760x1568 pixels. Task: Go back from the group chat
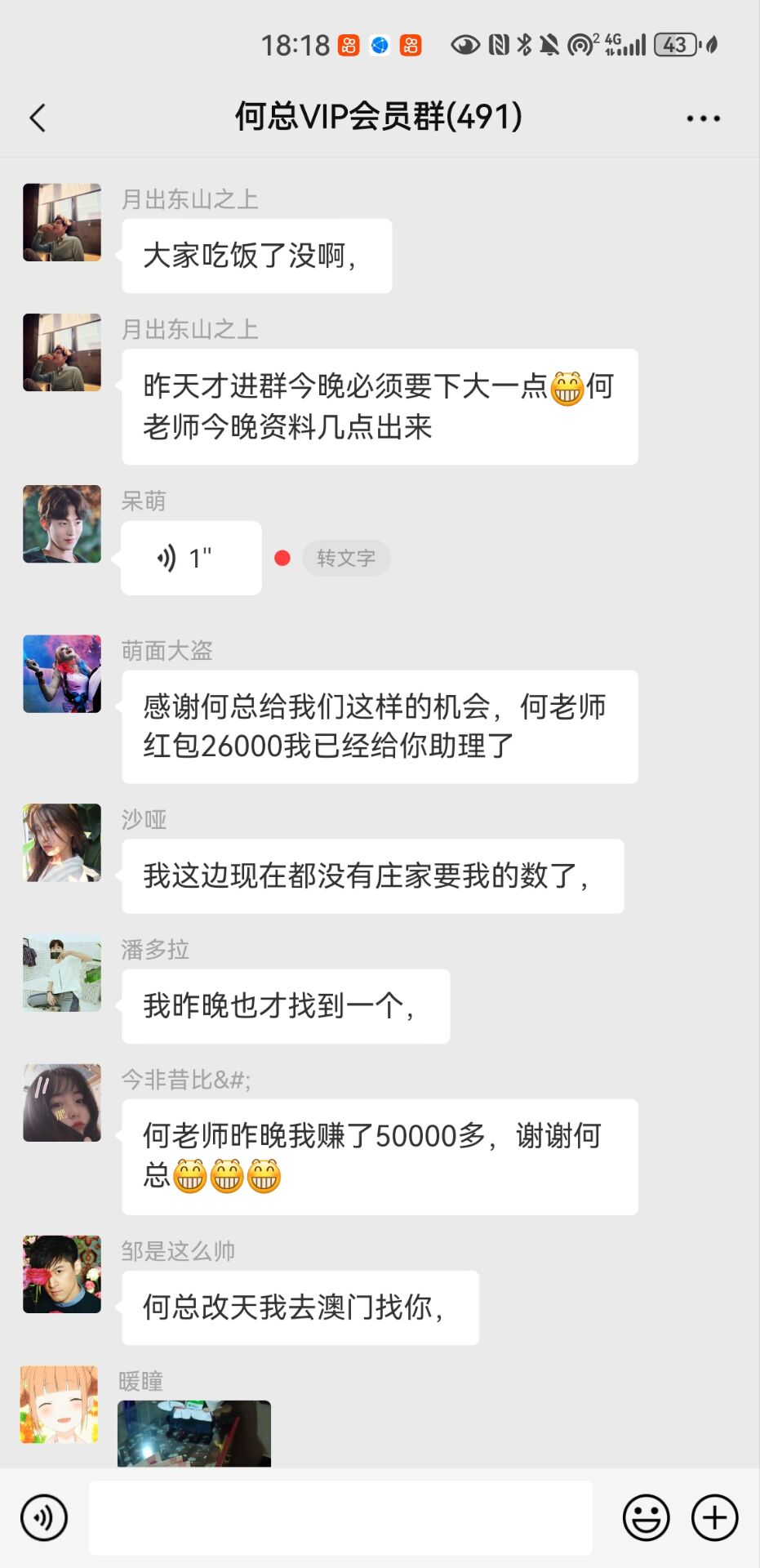(x=38, y=118)
